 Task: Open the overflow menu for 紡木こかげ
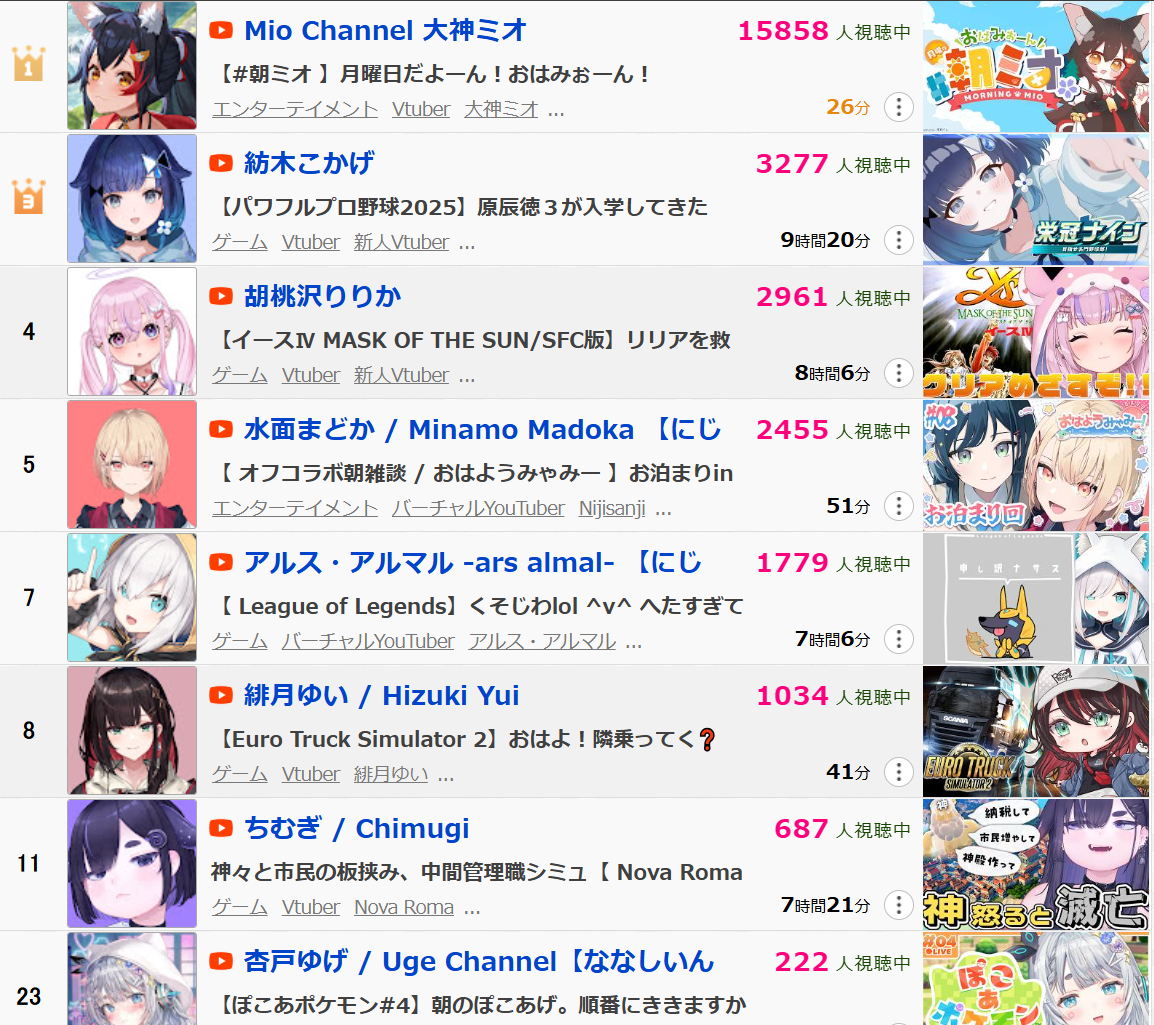point(898,240)
